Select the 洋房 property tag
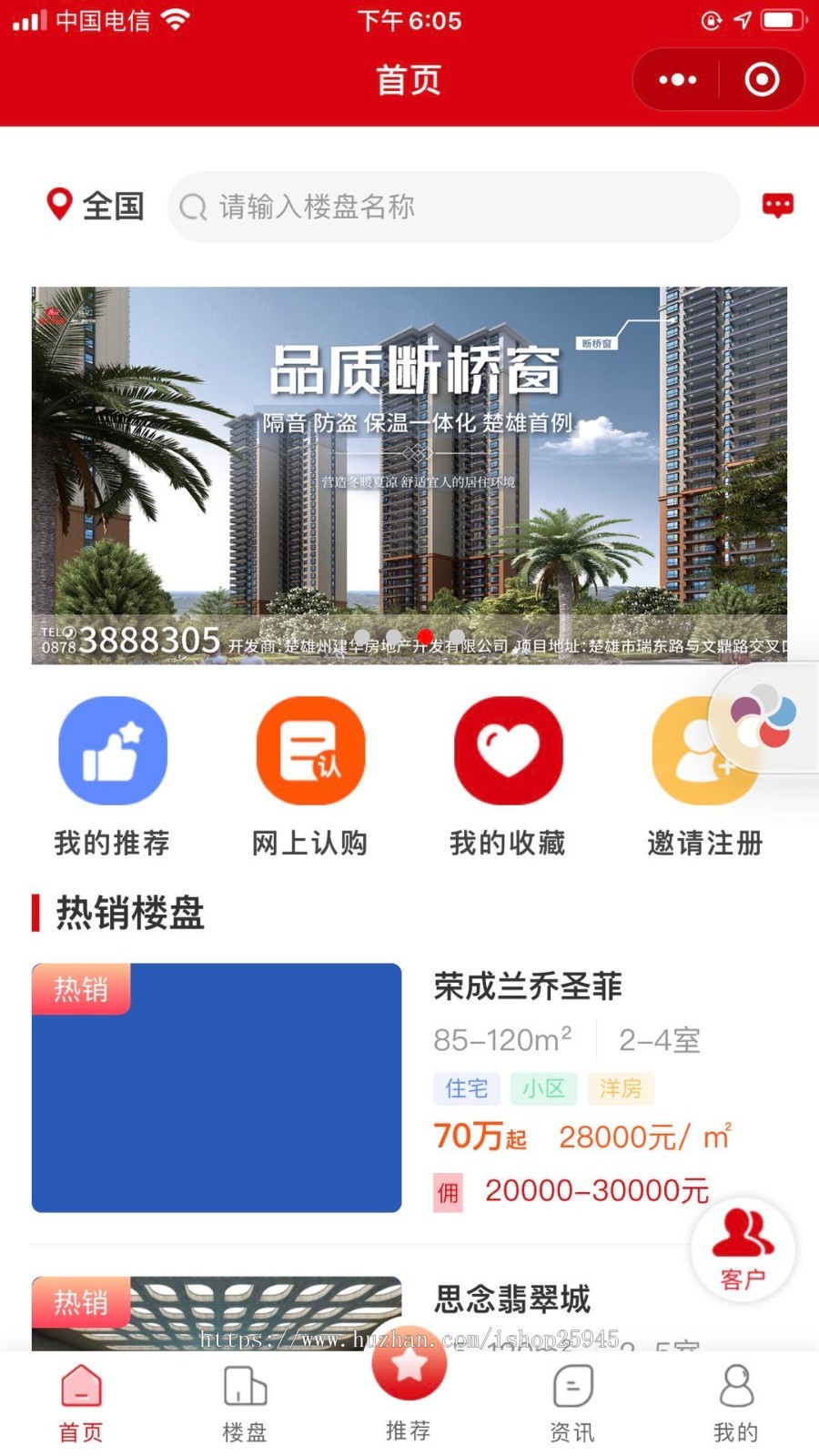Viewport: 819px width, 1456px height. [621, 1088]
